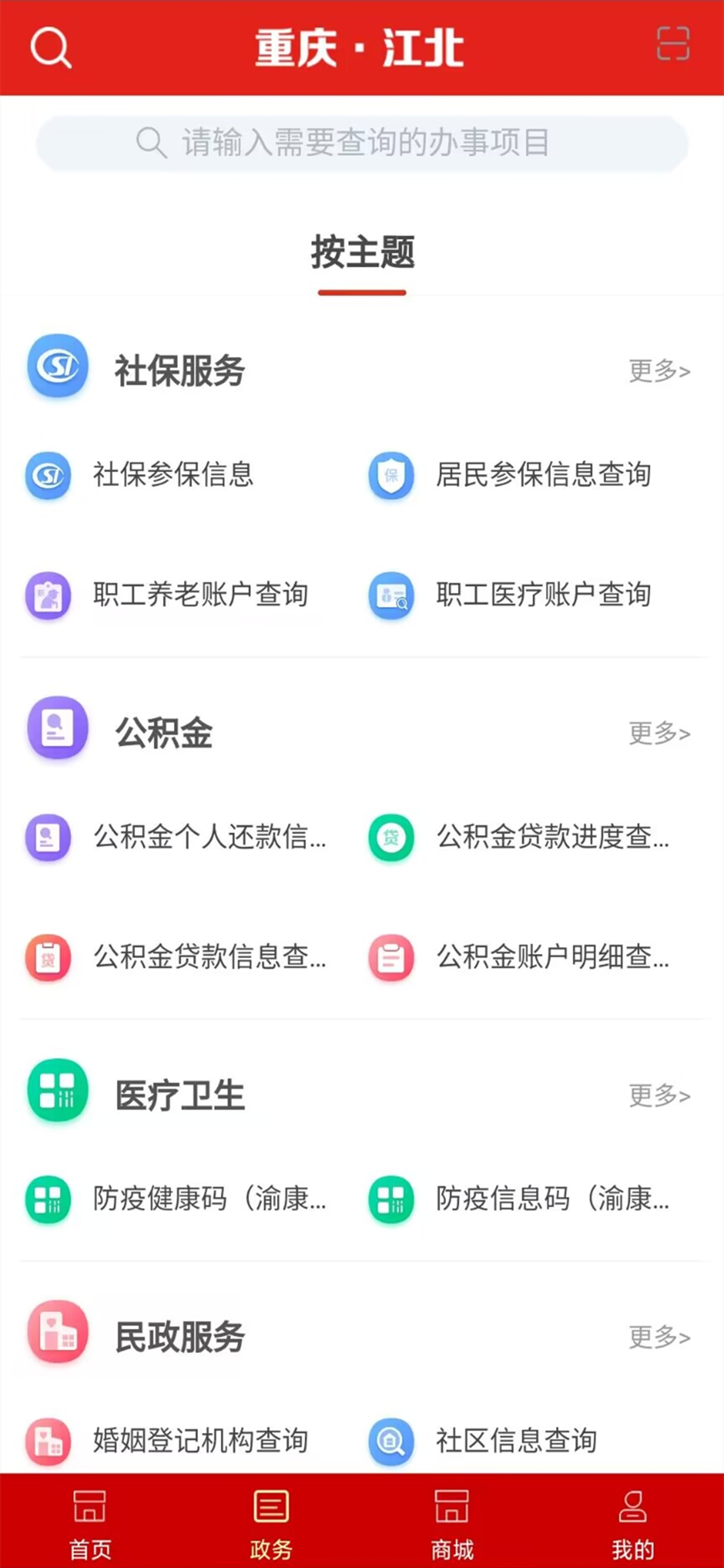724x1568 pixels.
Task: Open 更多 for 公积金
Action: (x=659, y=733)
